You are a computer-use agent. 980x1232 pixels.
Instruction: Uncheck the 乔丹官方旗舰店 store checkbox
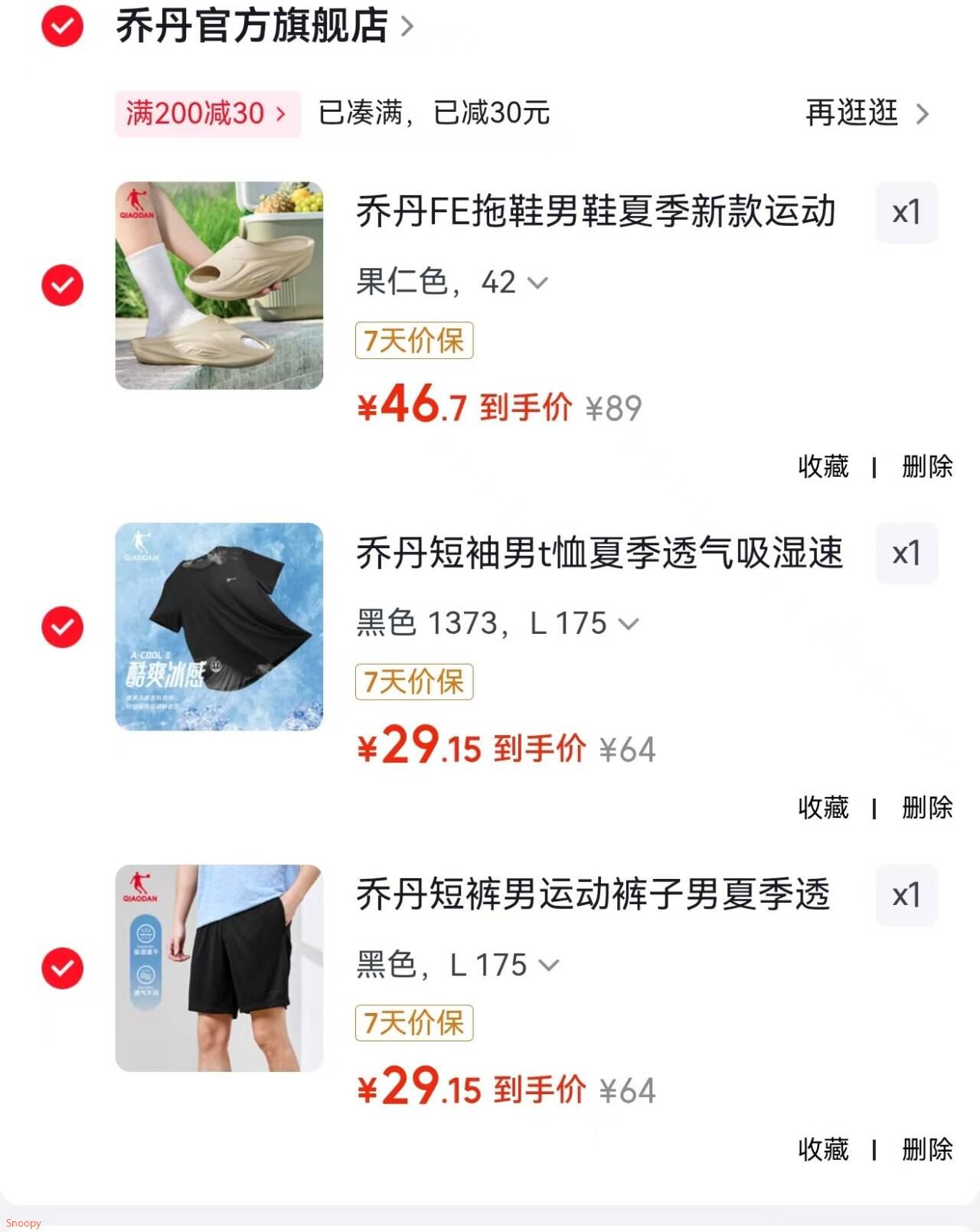pos(62,27)
